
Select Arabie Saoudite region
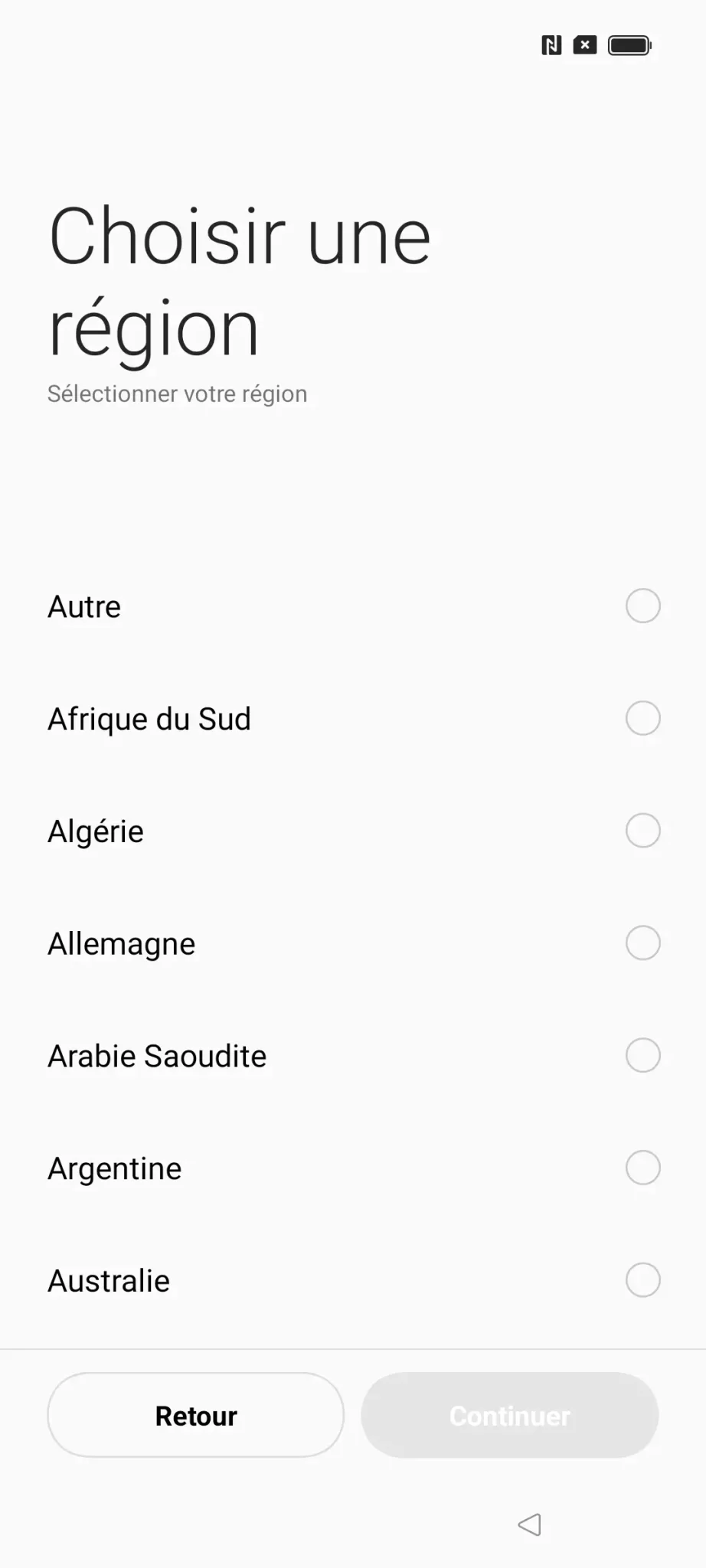coord(353,1056)
